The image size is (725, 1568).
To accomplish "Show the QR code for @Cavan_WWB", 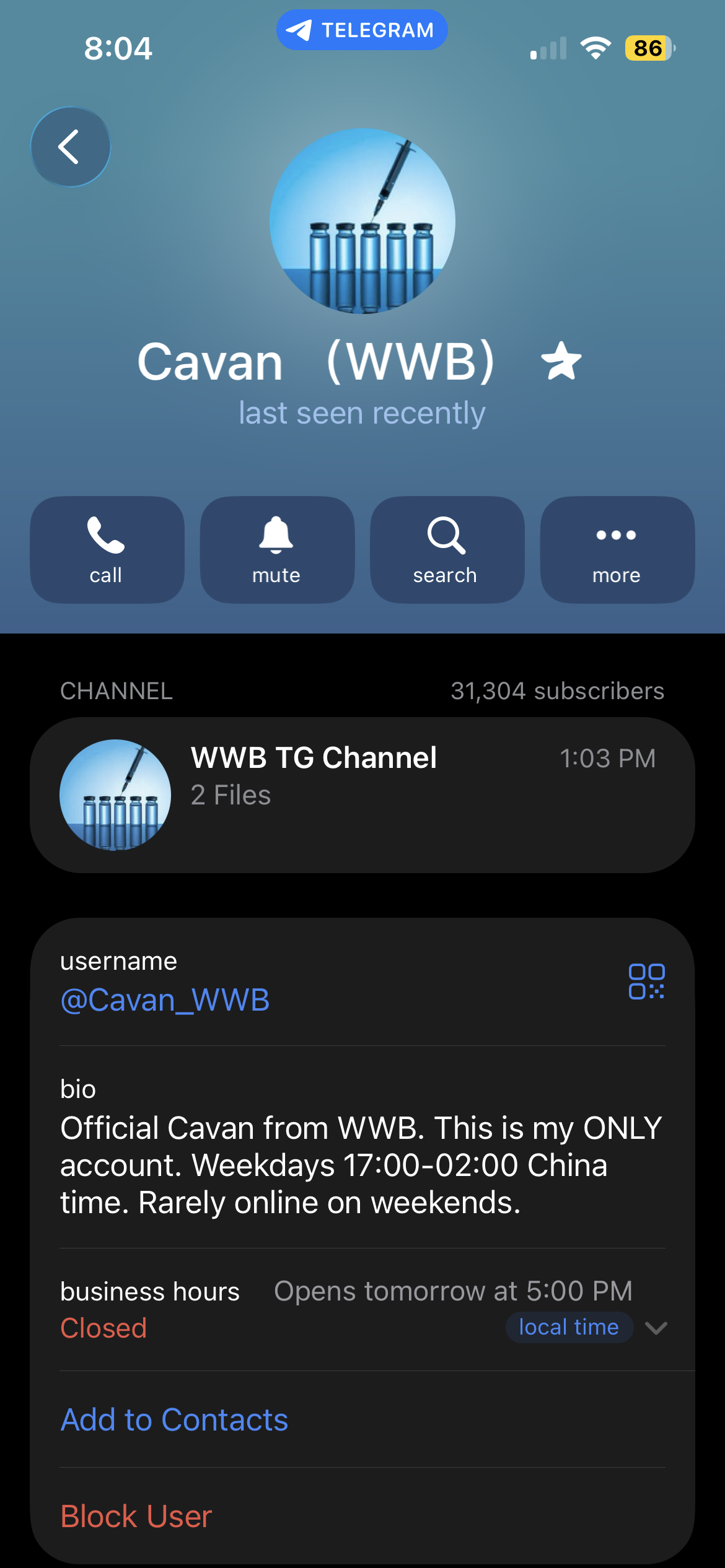I will [x=646, y=982].
